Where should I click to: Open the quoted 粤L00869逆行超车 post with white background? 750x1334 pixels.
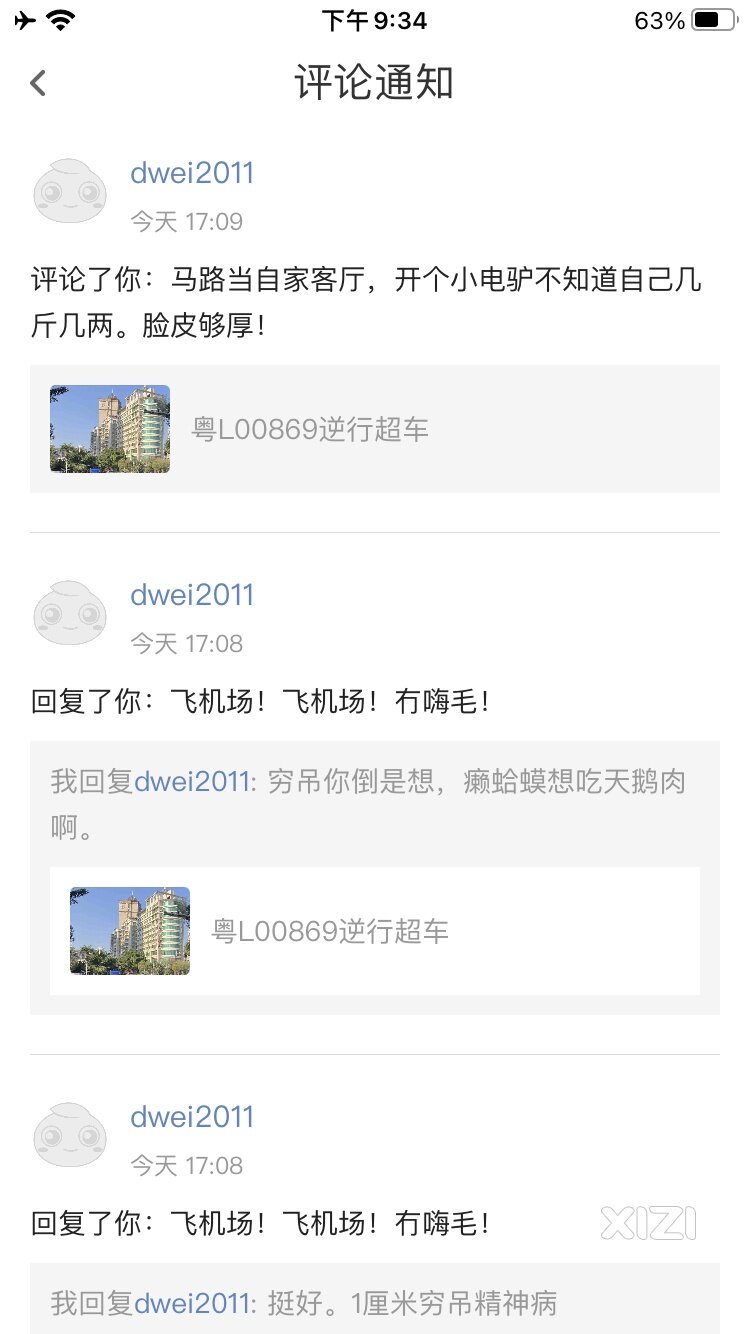374,931
